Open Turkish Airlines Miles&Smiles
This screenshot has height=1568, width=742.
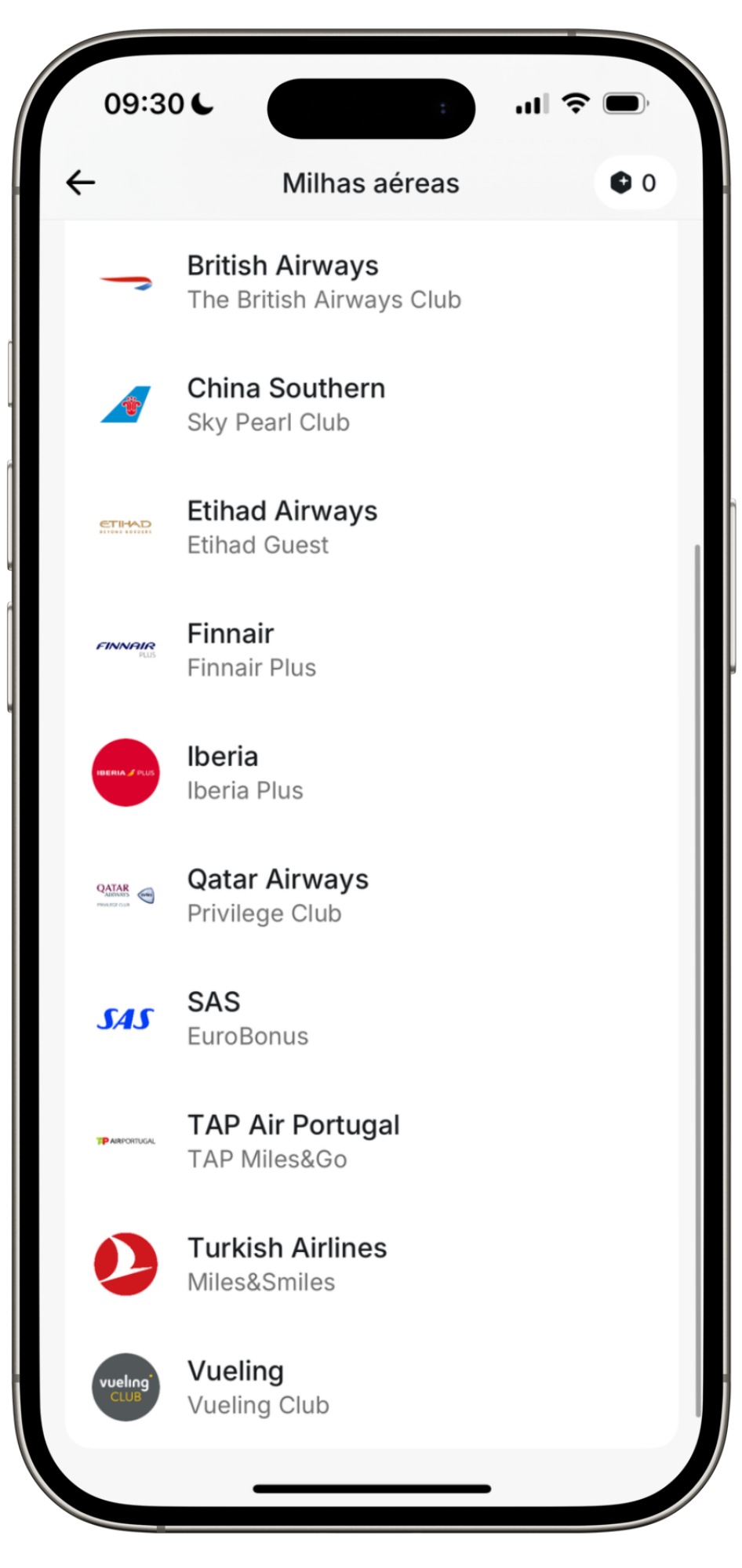point(287,1264)
